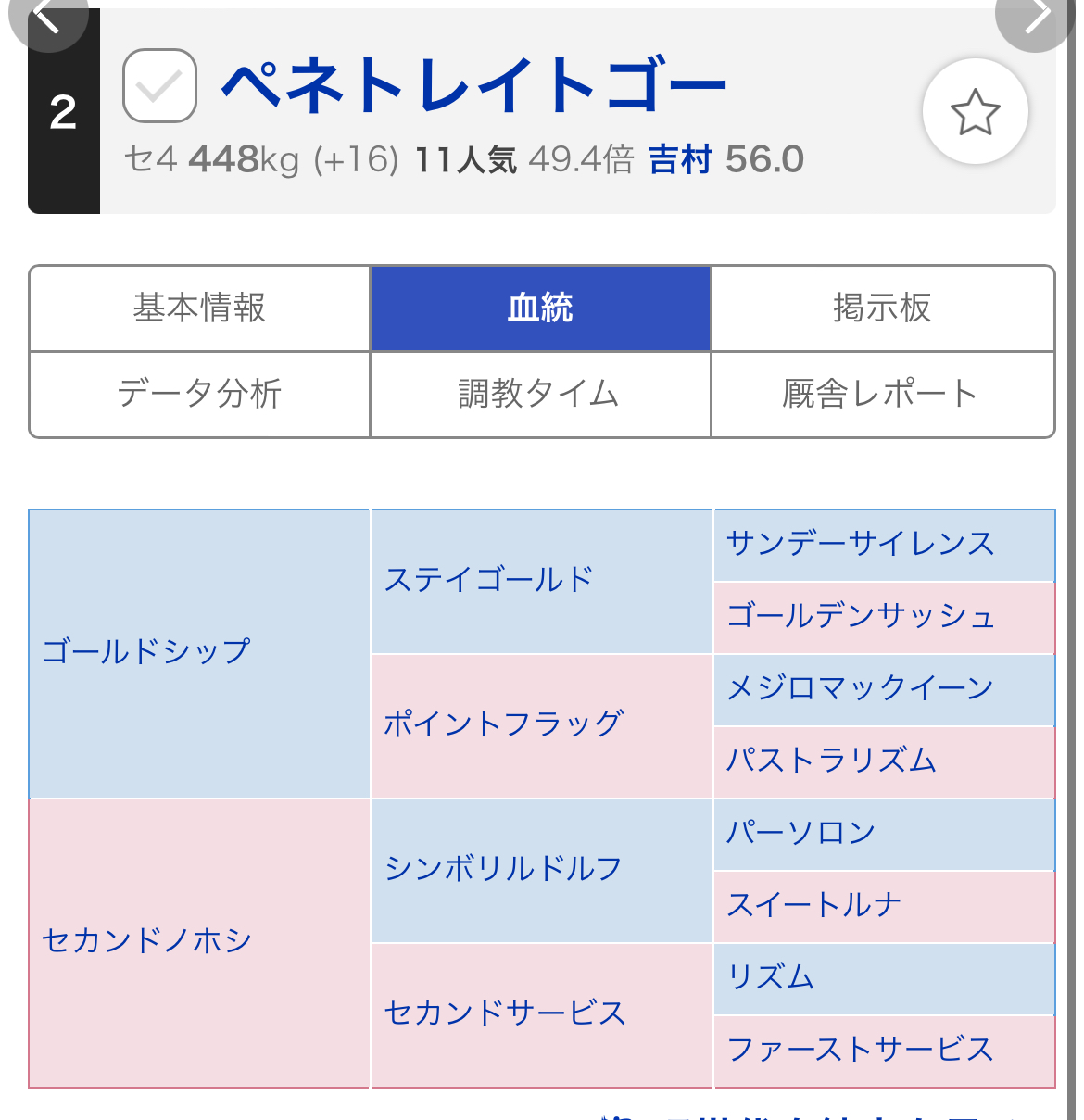The image size is (1084, 1120).
Task: Switch to the 基本情報 tab
Action: pos(199,308)
